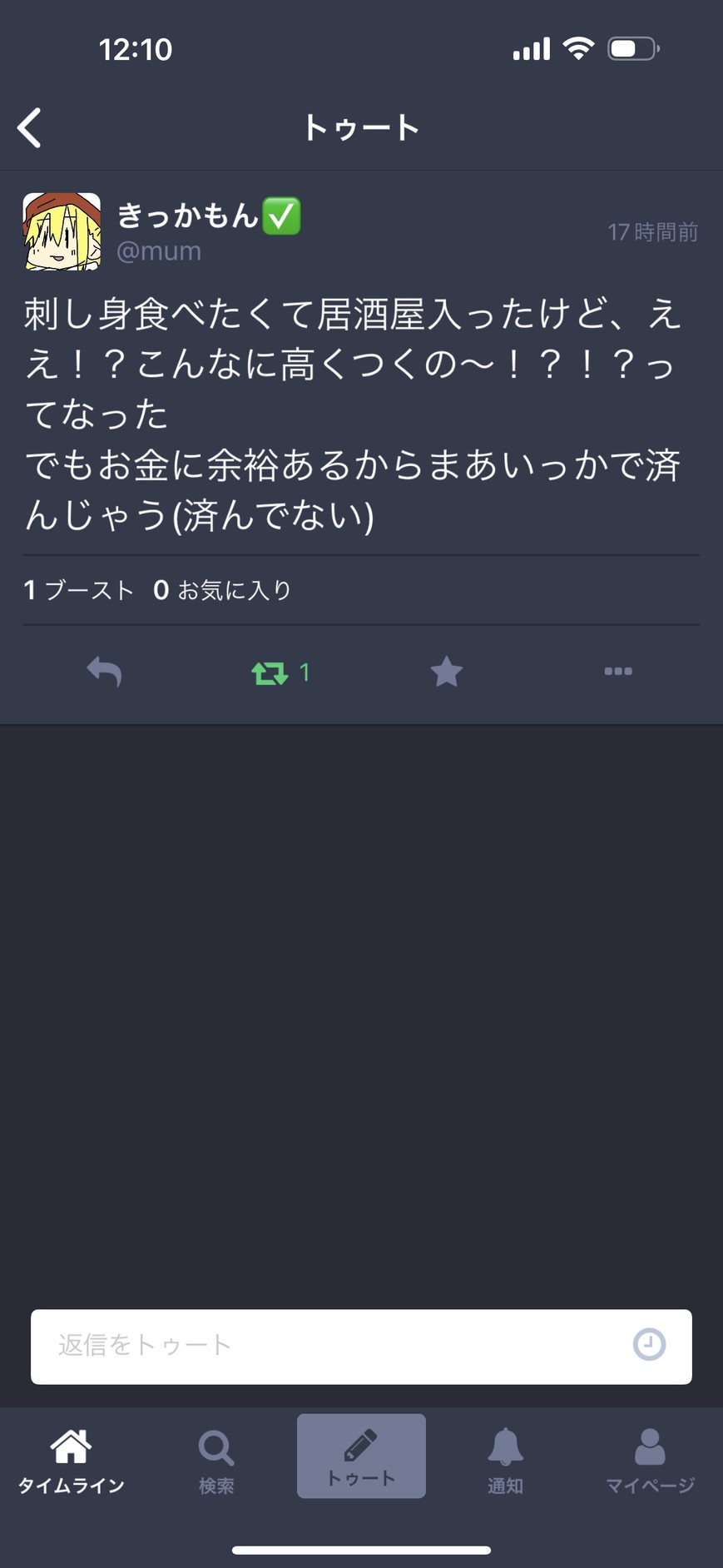The height and width of the screenshot is (1568, 723).
Task: Reply to this toot
Action: pos(105,671)
